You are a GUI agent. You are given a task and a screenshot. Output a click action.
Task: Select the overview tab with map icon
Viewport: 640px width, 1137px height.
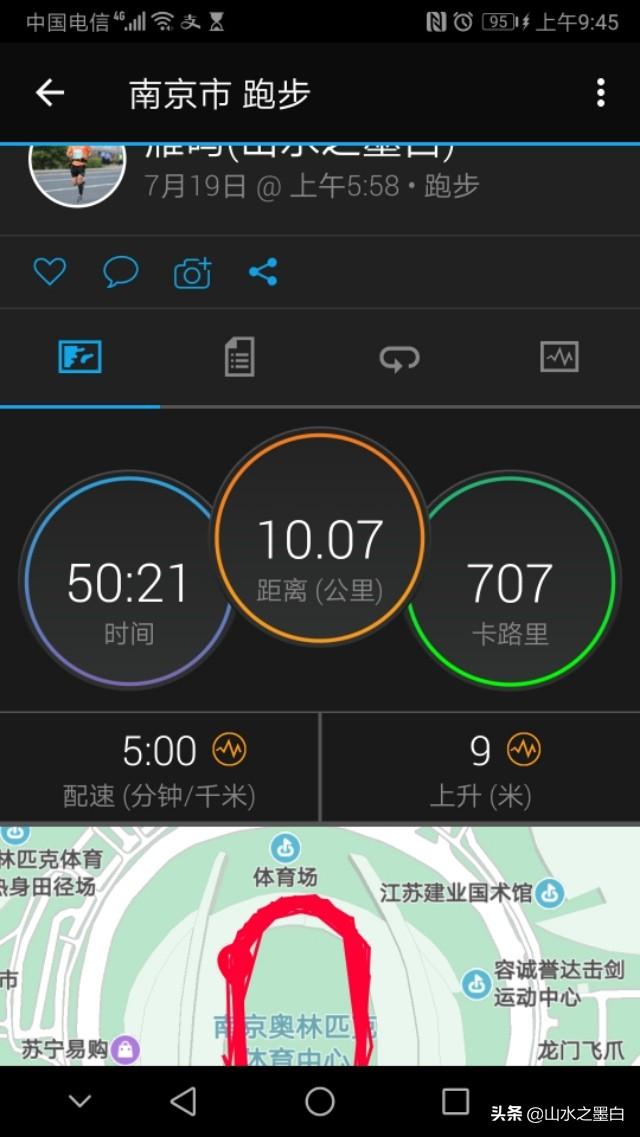pyautogui.click(x=80, y=357)
